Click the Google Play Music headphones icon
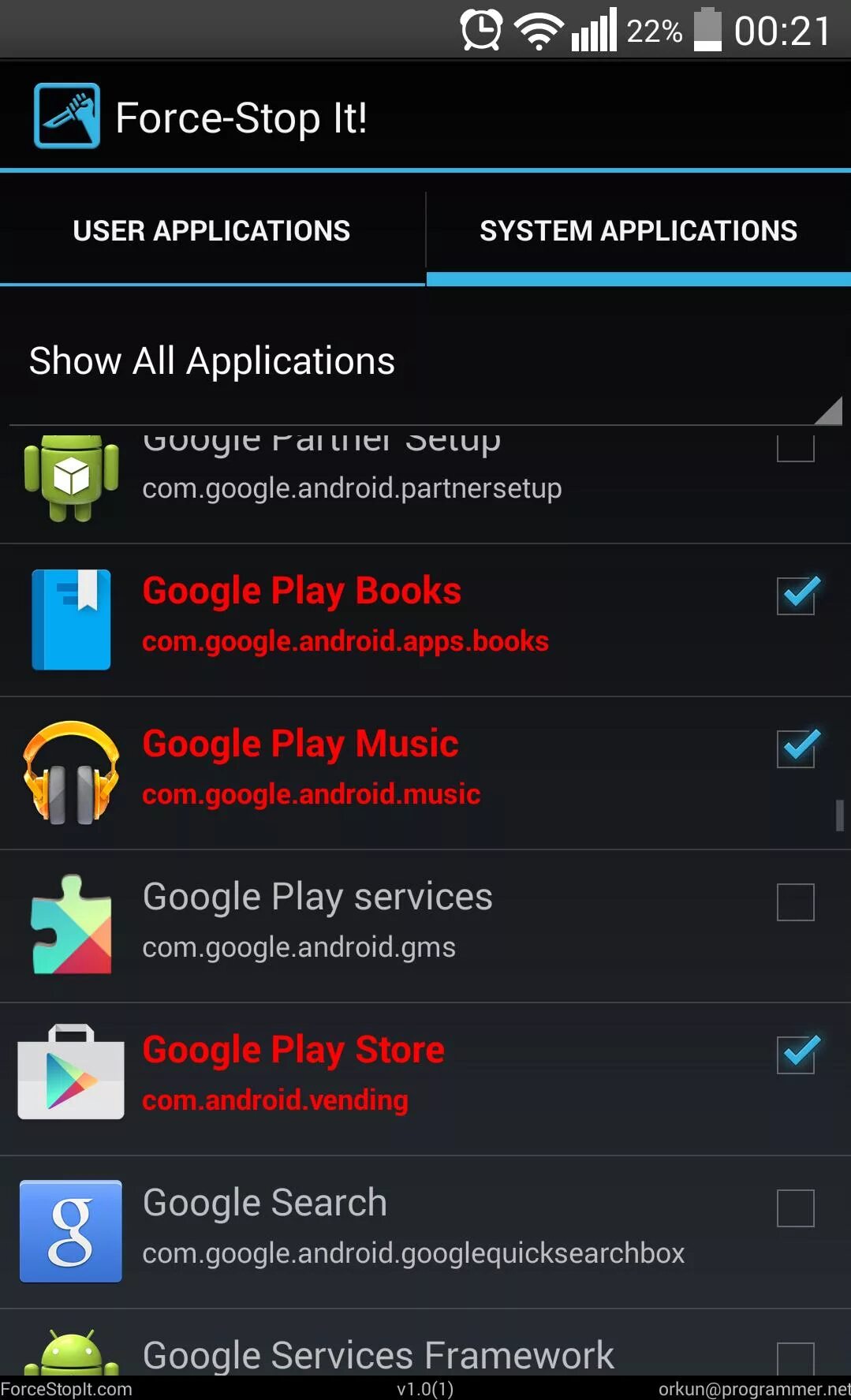 tap(70, 773)
